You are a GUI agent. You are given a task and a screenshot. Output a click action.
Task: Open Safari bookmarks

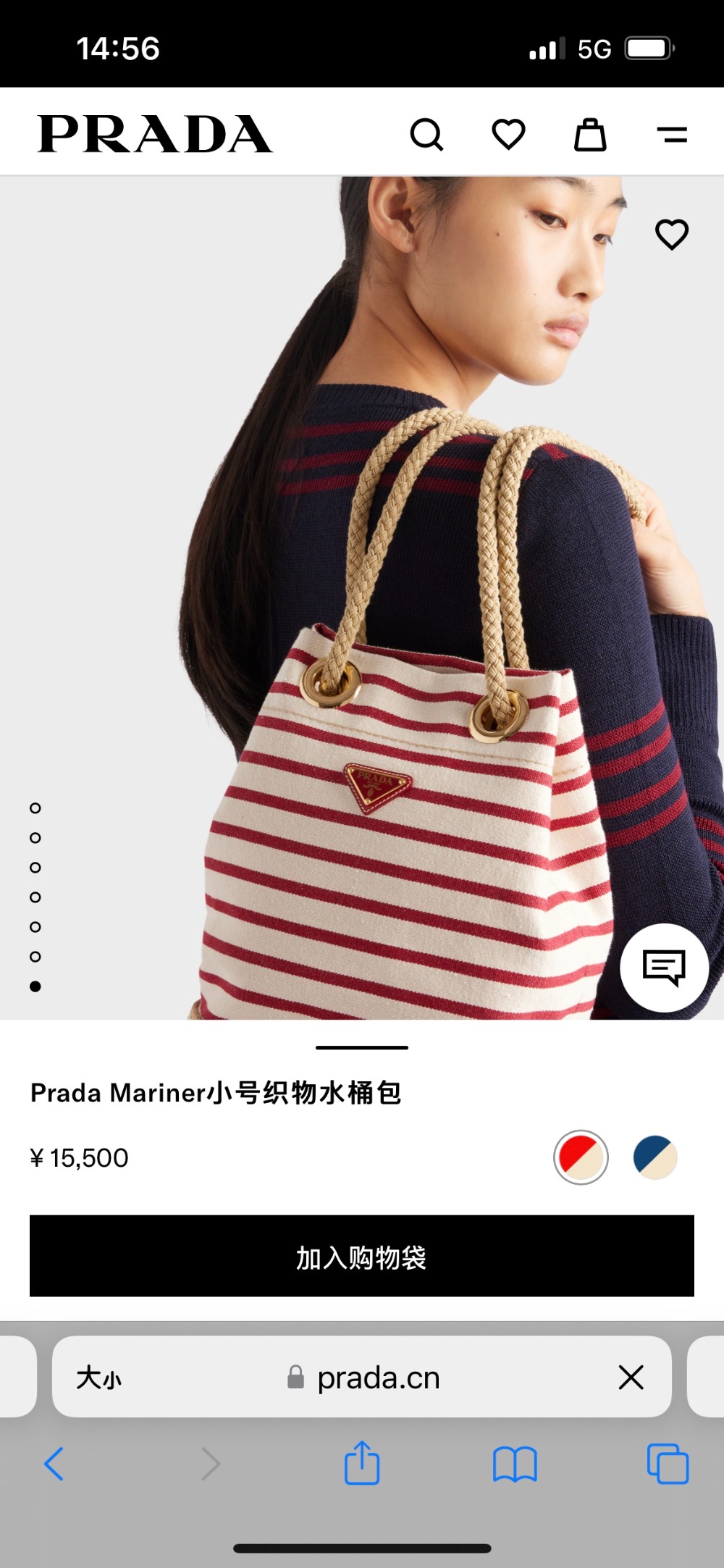(514, 1464)
